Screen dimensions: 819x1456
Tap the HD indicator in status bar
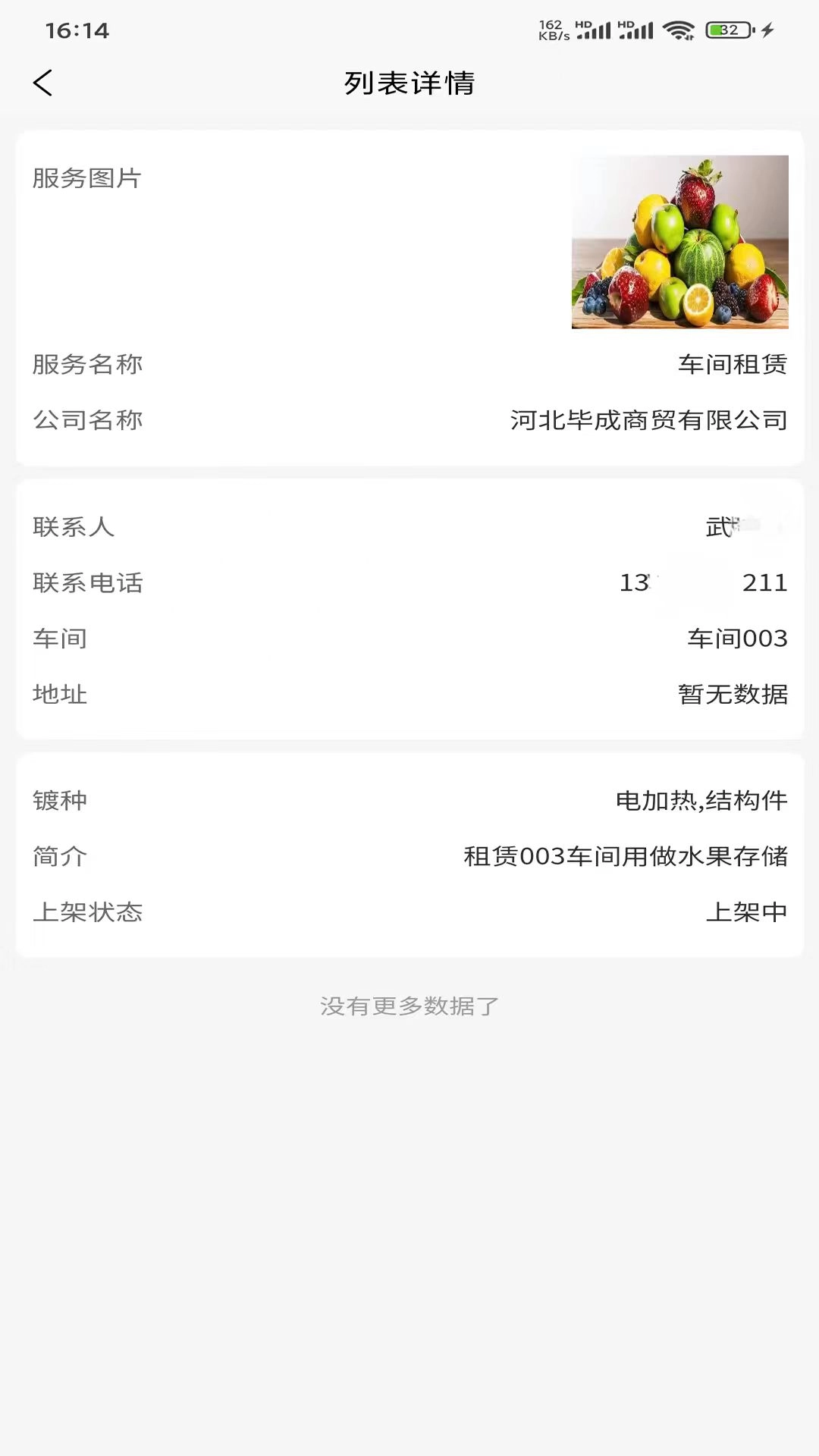pos(581,25)
